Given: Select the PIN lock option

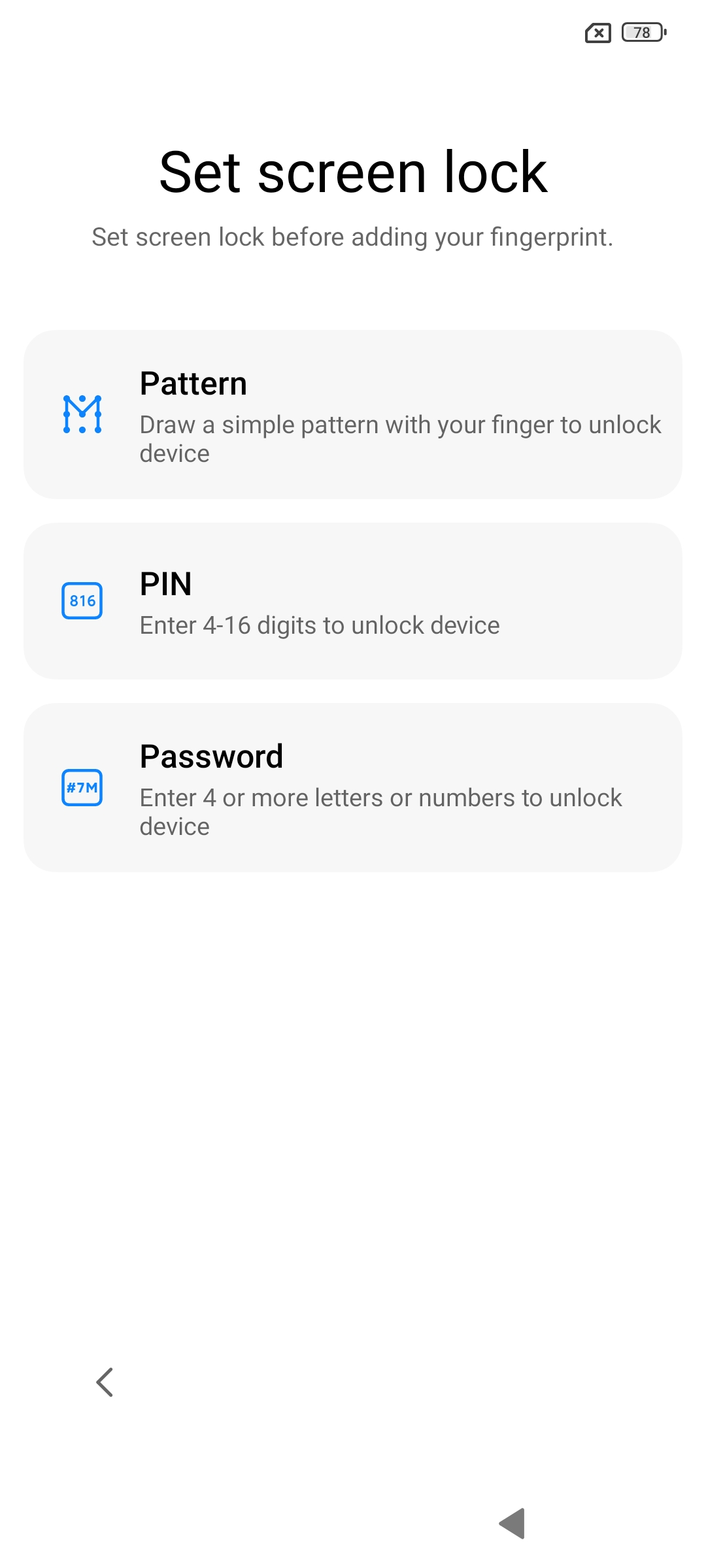Looking at the screenshot, I should 353,601.
